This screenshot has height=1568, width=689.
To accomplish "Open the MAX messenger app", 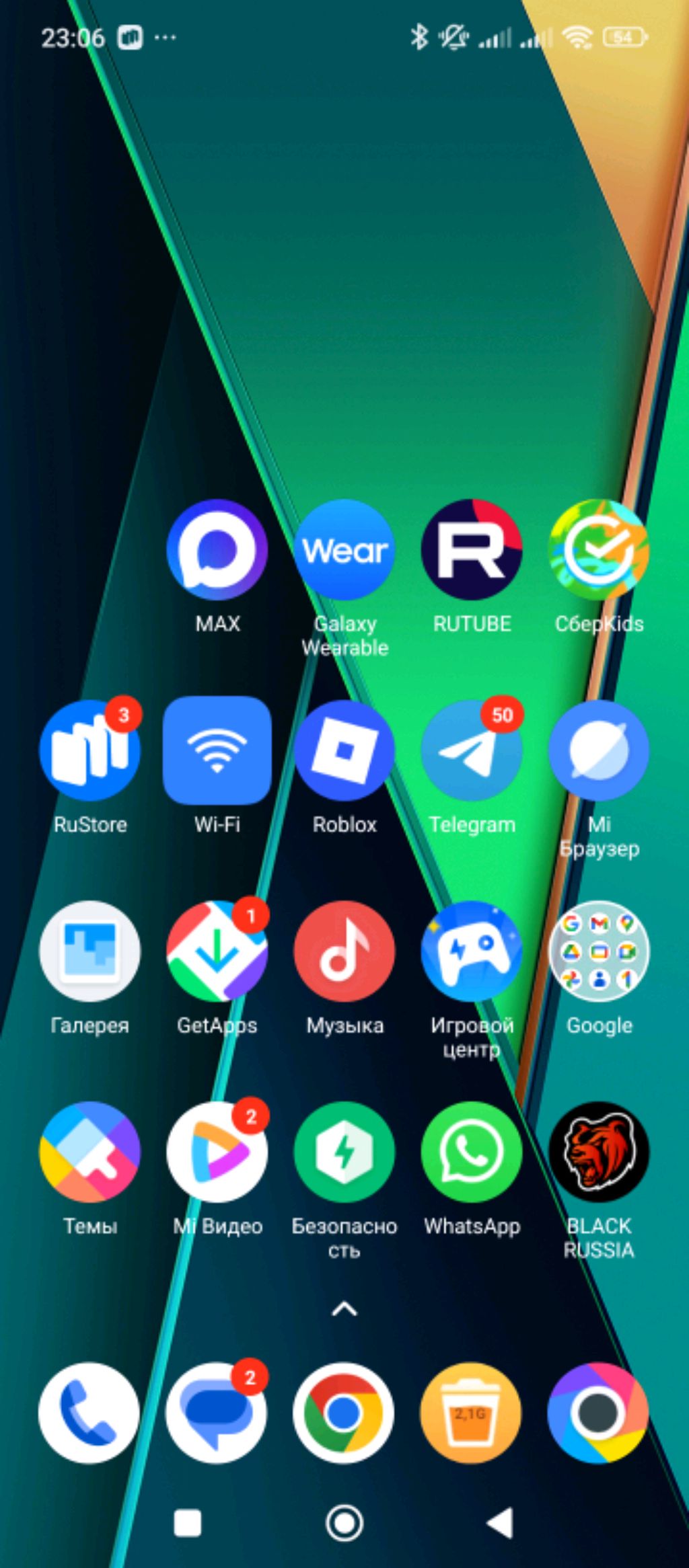I will 217,549.
